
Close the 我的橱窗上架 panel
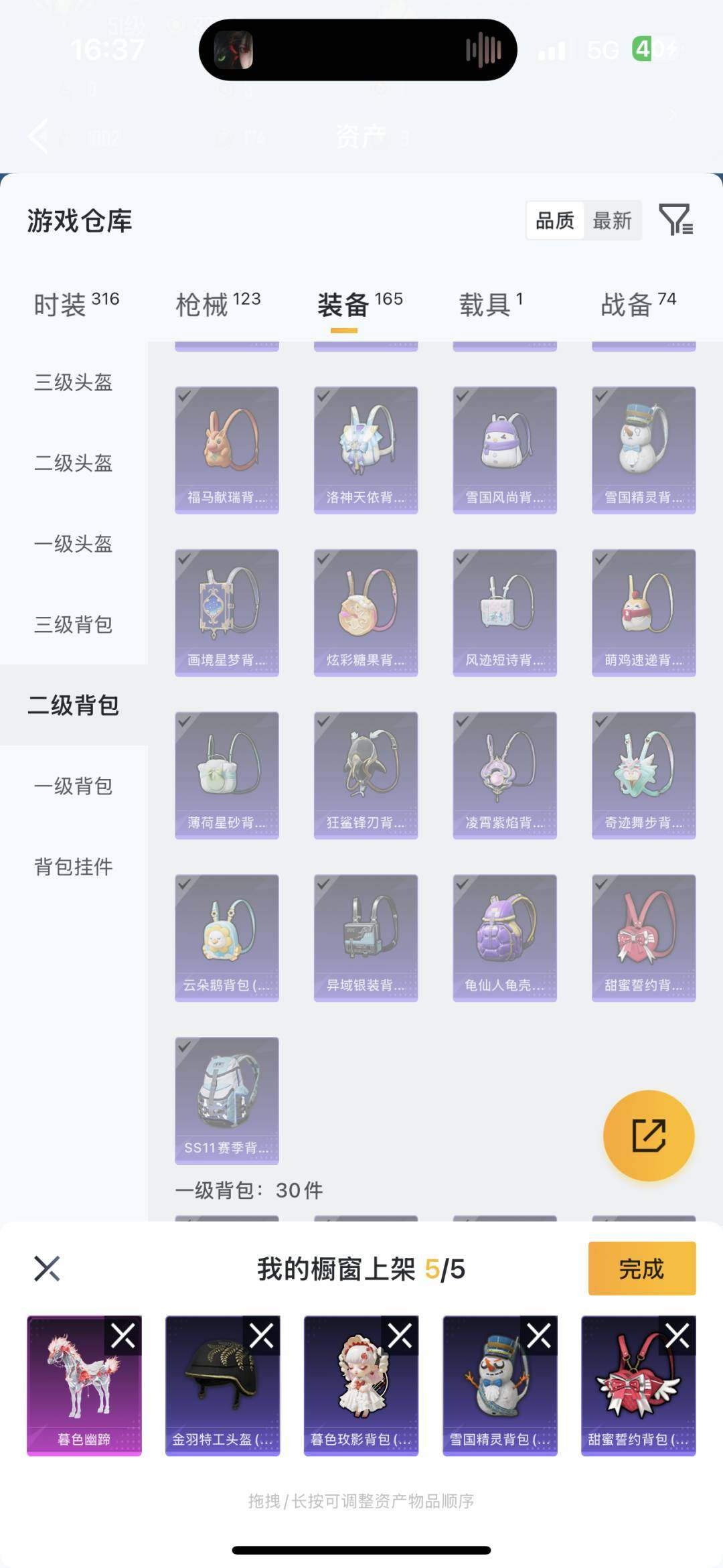(47, 1268)
